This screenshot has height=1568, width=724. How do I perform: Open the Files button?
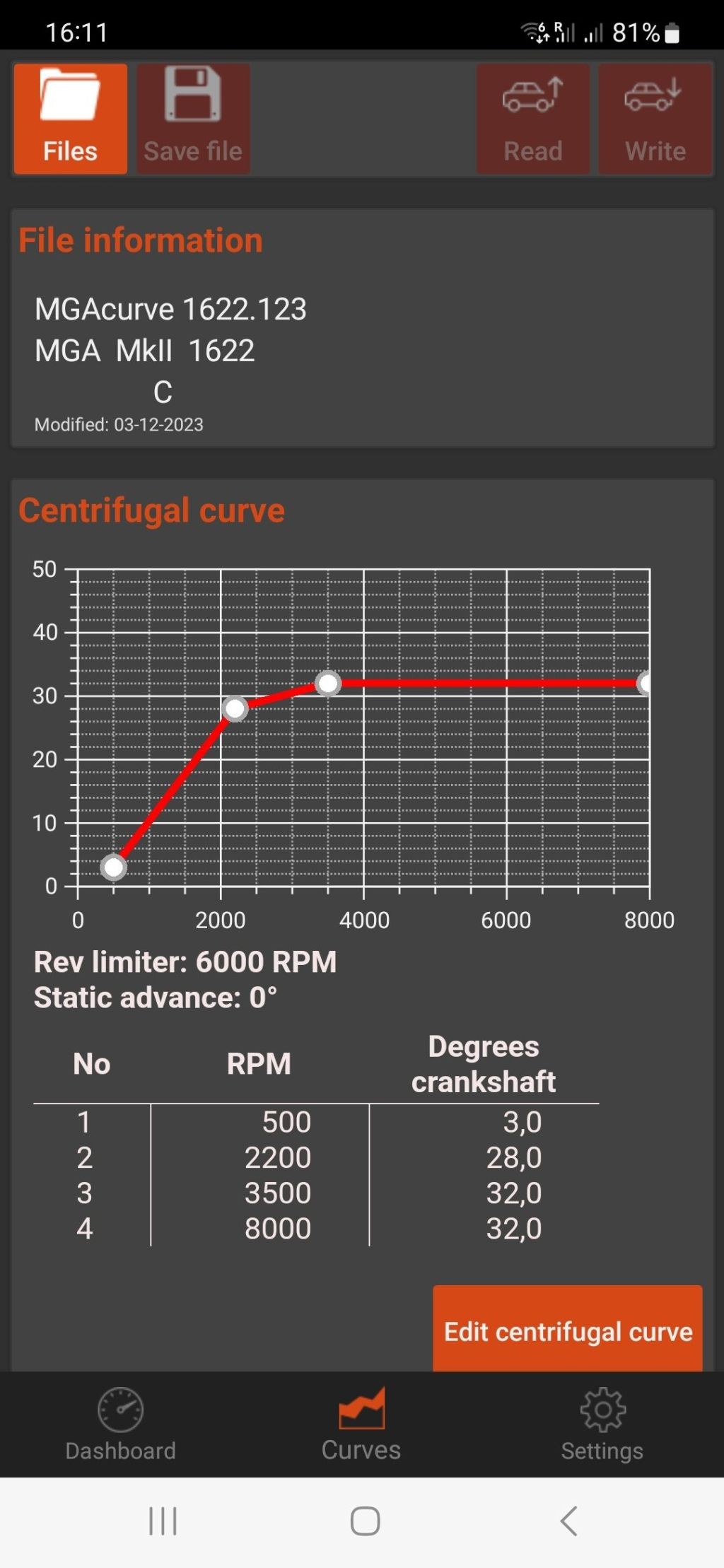click(x=70, y=118)
